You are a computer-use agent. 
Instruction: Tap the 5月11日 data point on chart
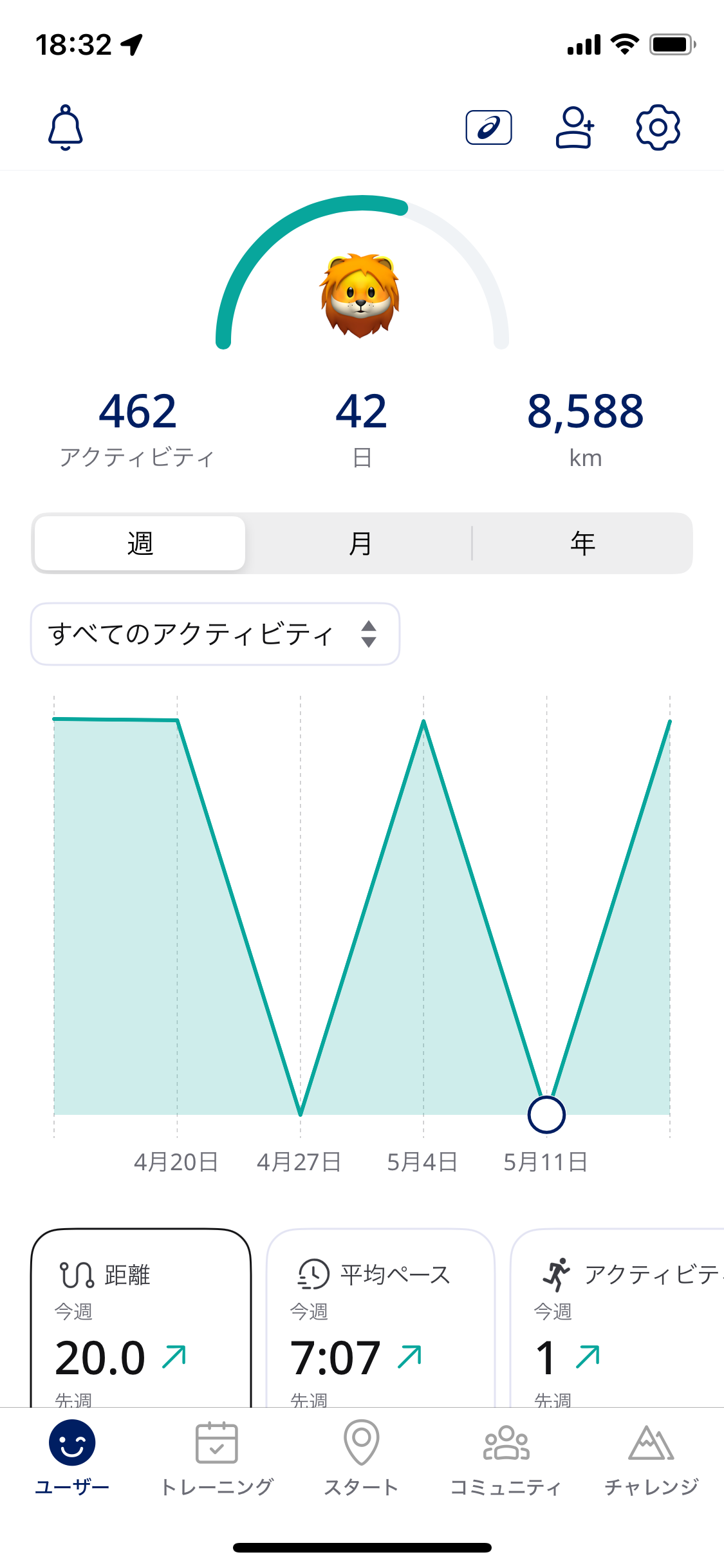(546, 1114)
